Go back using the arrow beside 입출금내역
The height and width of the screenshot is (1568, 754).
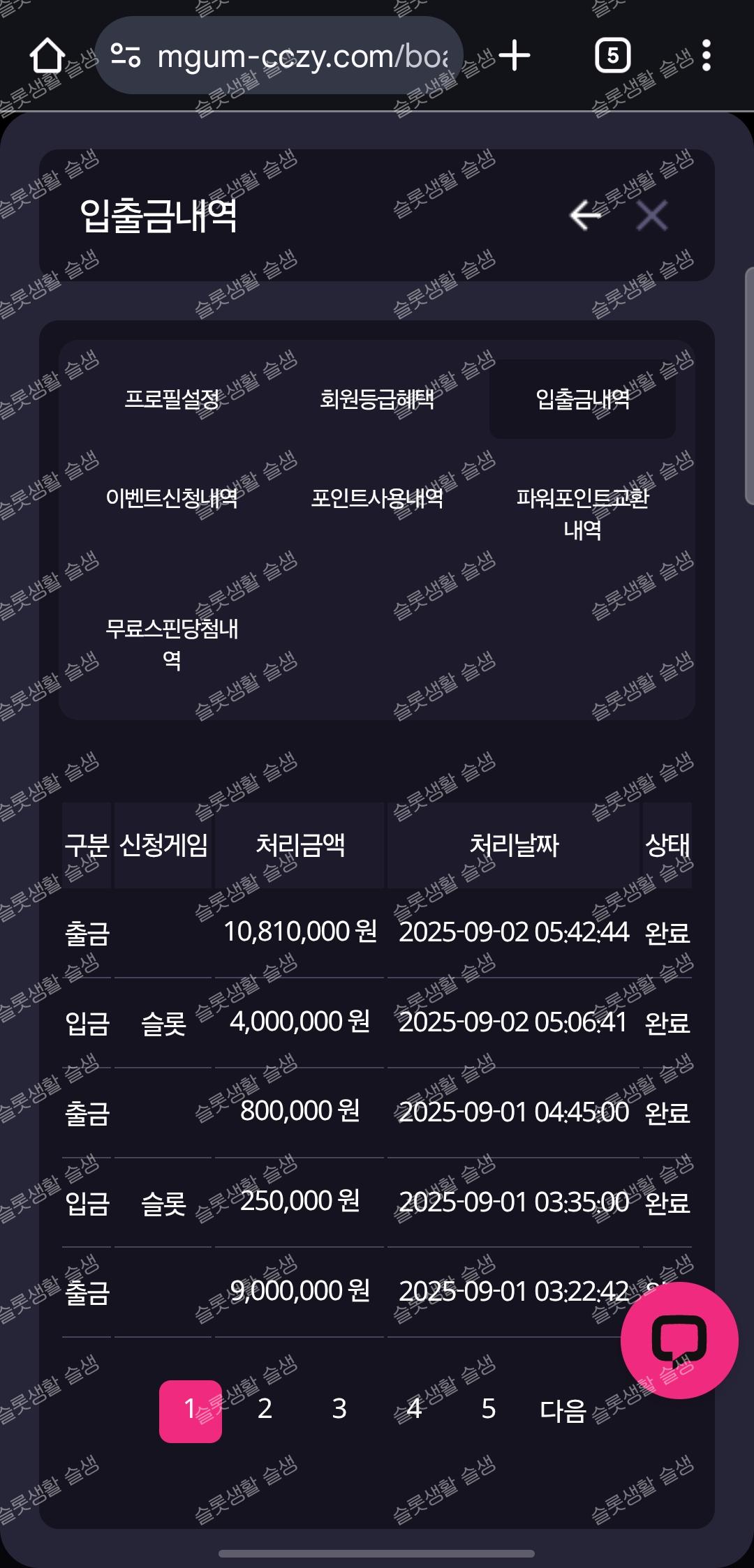pos(585,215)
